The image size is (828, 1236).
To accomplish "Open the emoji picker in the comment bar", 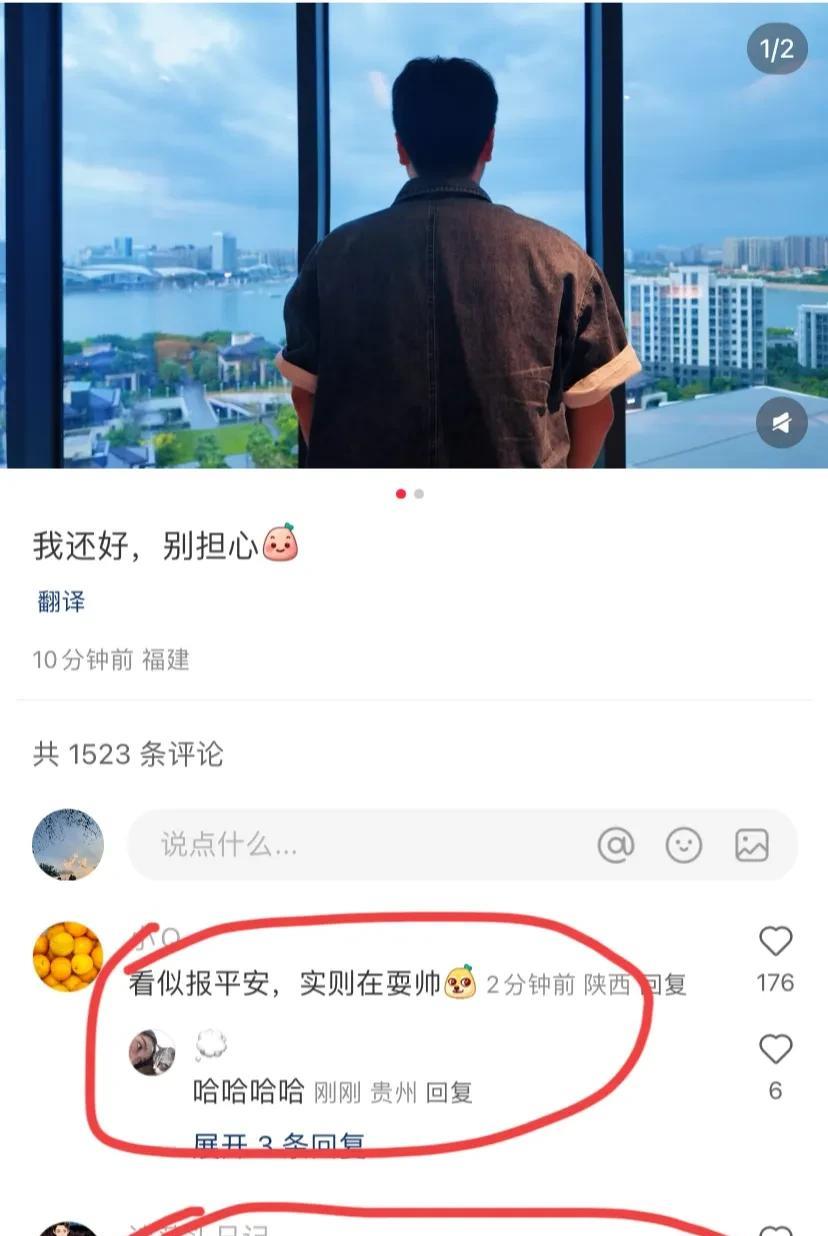I will click(684, 845).
